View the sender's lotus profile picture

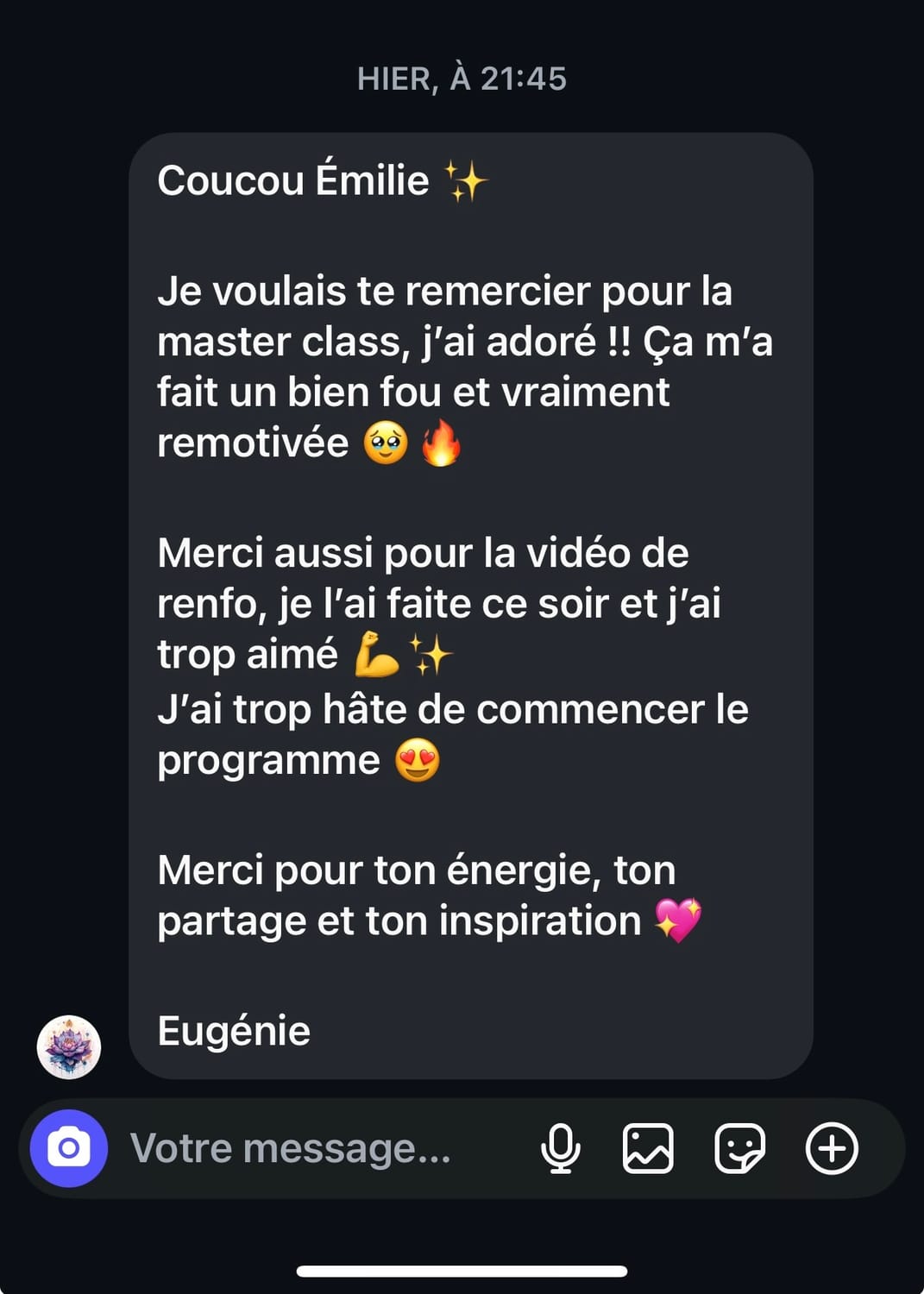tap(69, 1047)
